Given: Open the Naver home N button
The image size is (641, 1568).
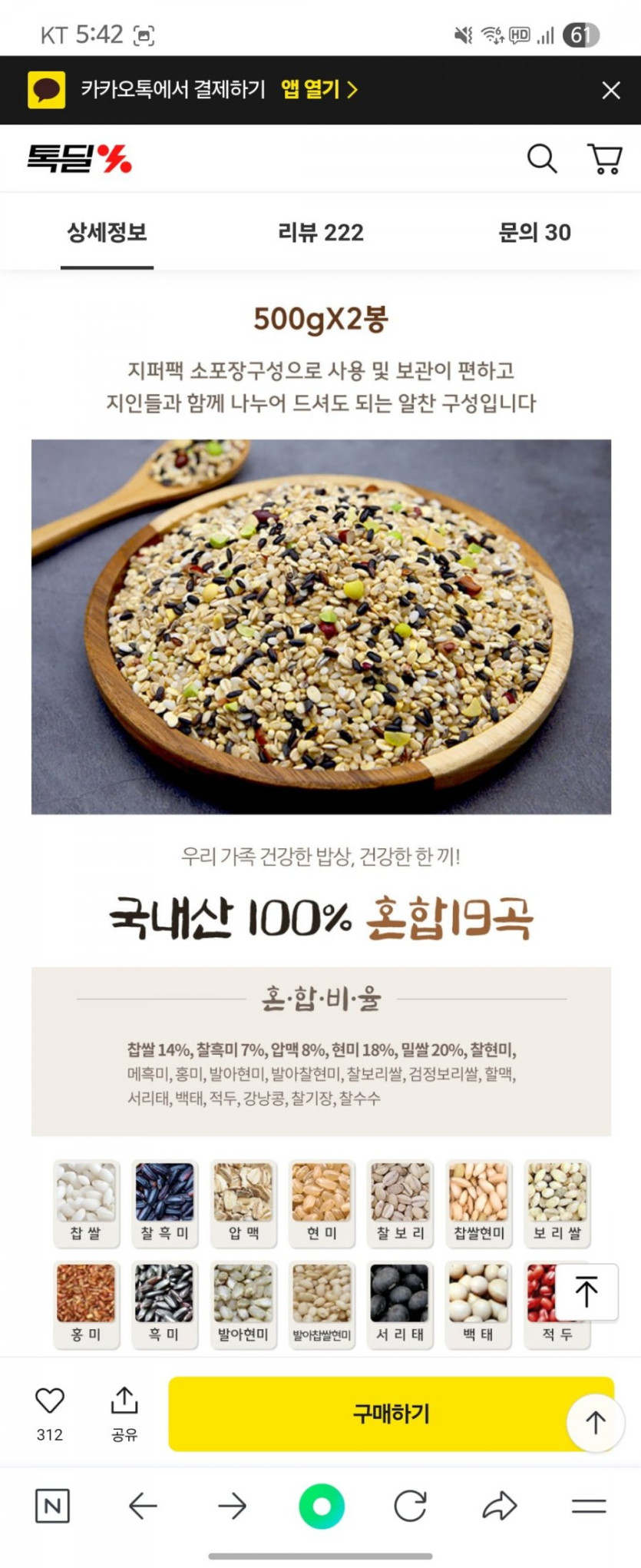Looking at the screenshot, I should pyautogui.click(x=52, y=1506).
